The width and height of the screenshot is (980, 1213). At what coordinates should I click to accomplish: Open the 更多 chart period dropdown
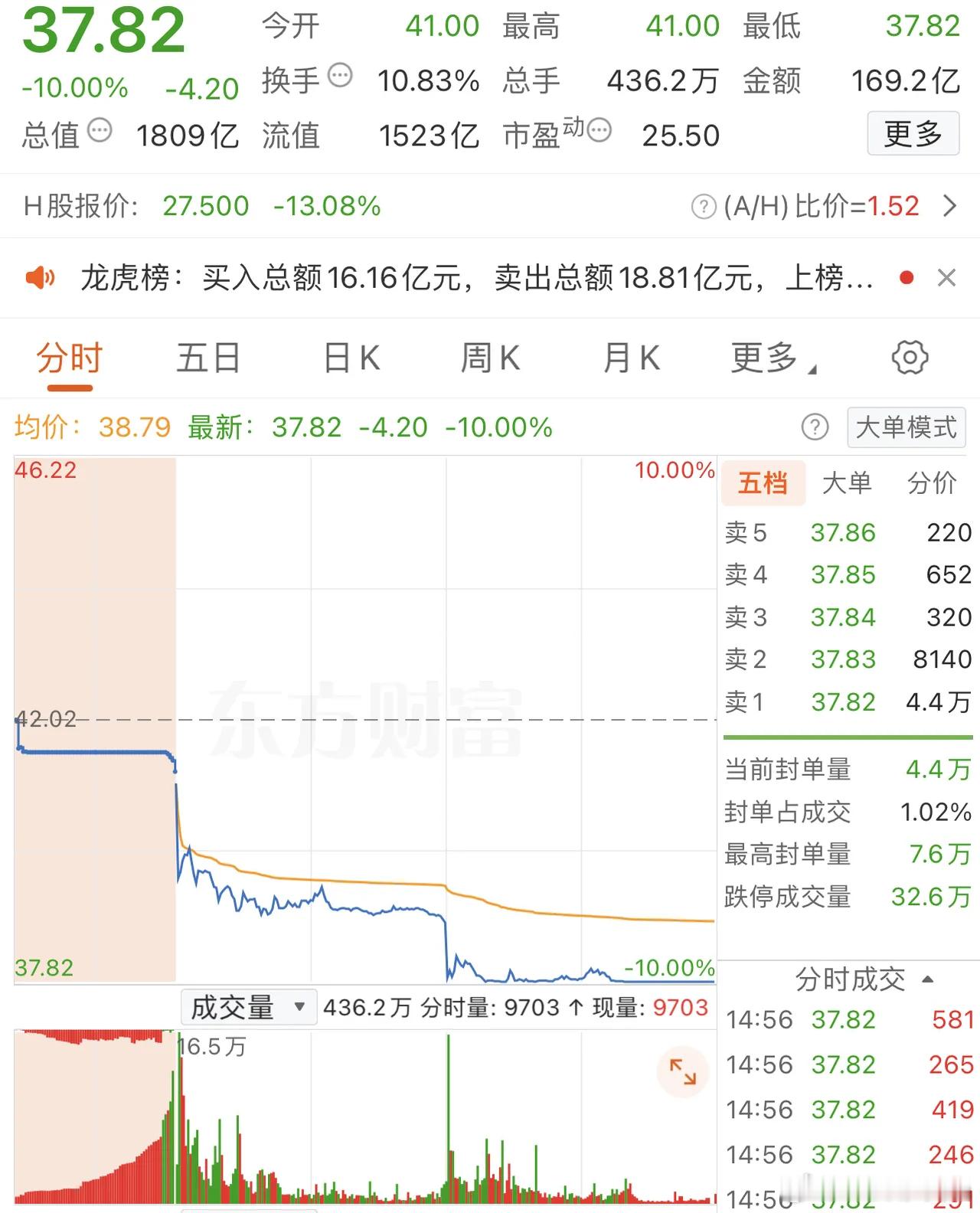tap(768, 358)
